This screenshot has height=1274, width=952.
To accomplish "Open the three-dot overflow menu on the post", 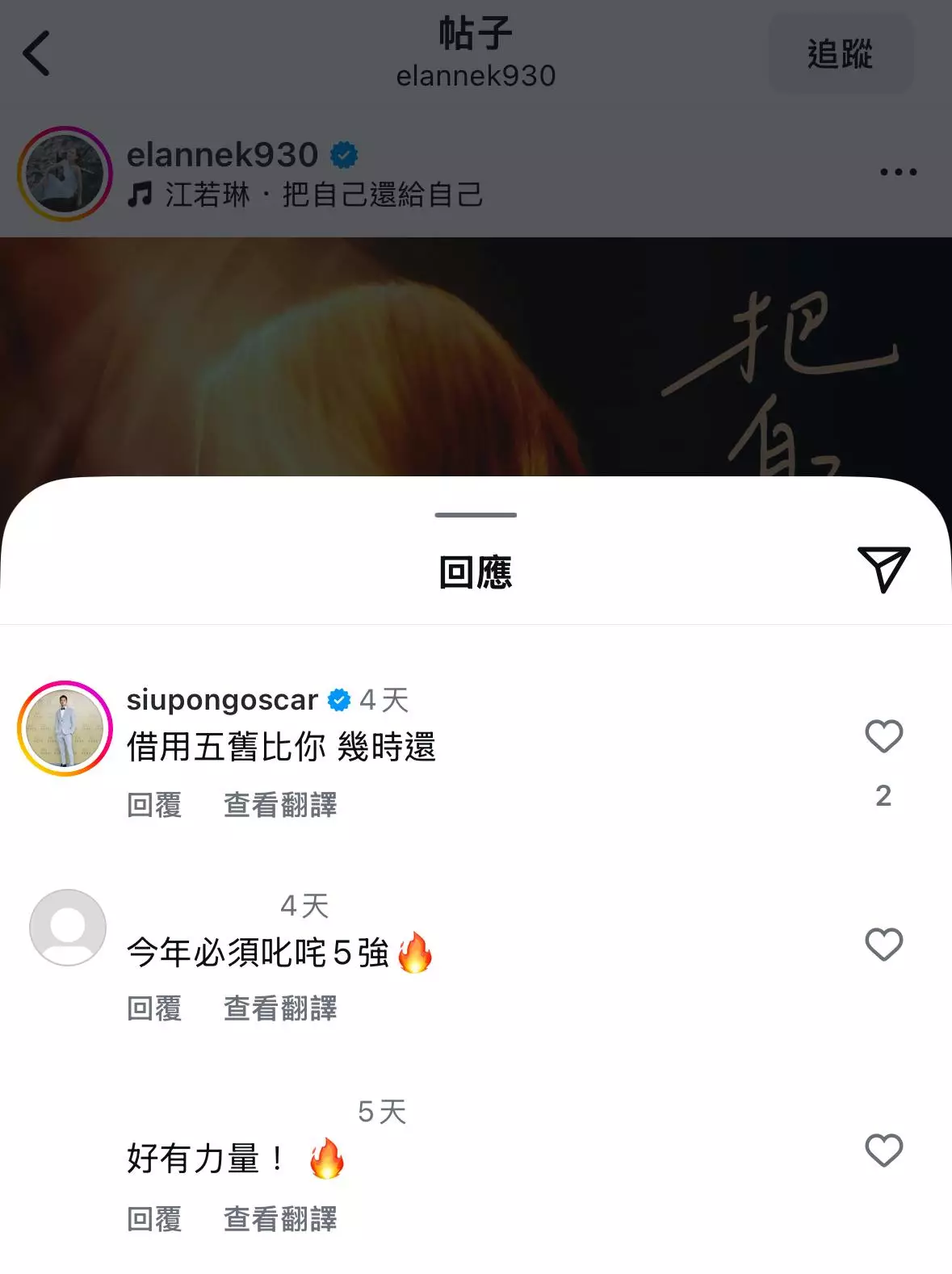I will (x=898, y=172).
